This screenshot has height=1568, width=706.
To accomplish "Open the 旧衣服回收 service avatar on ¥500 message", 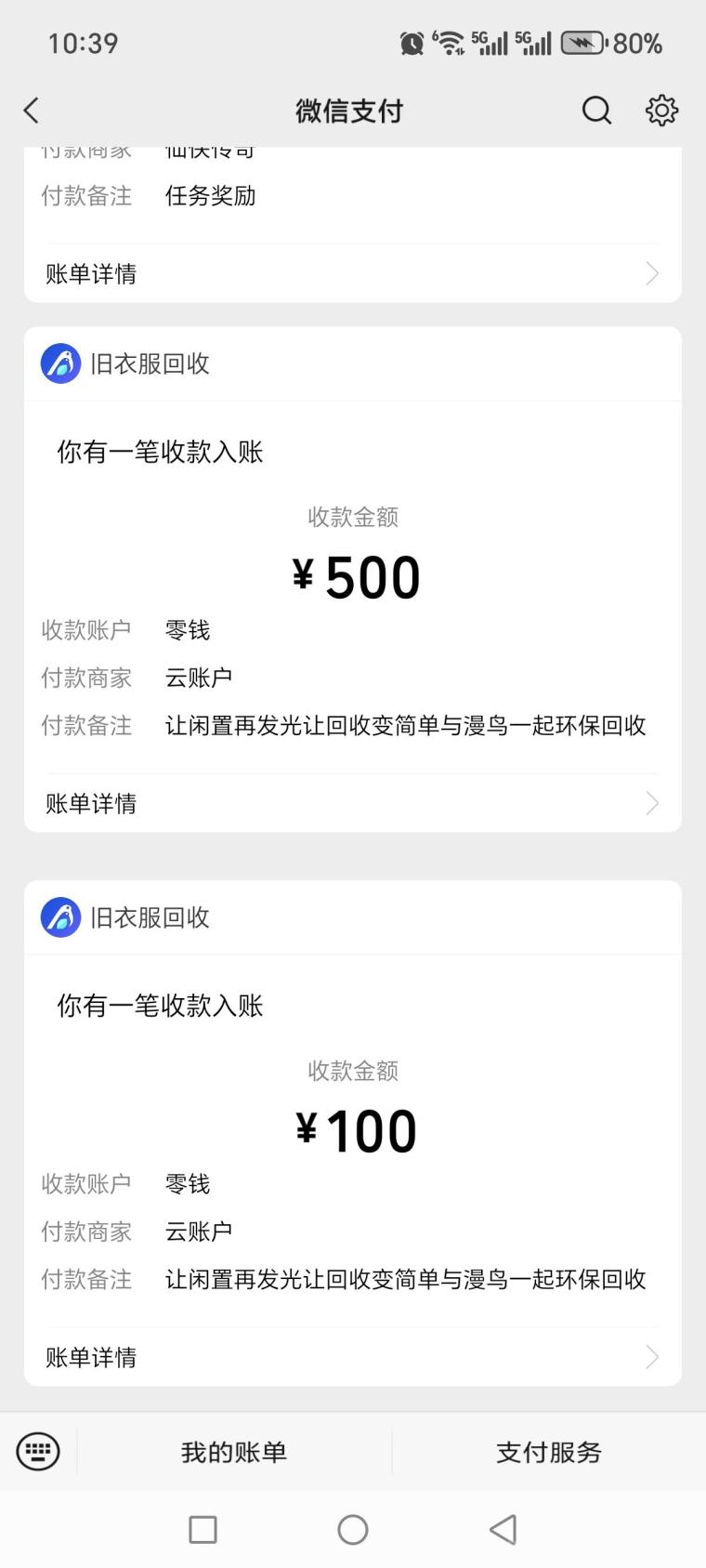I will (59, 364).
